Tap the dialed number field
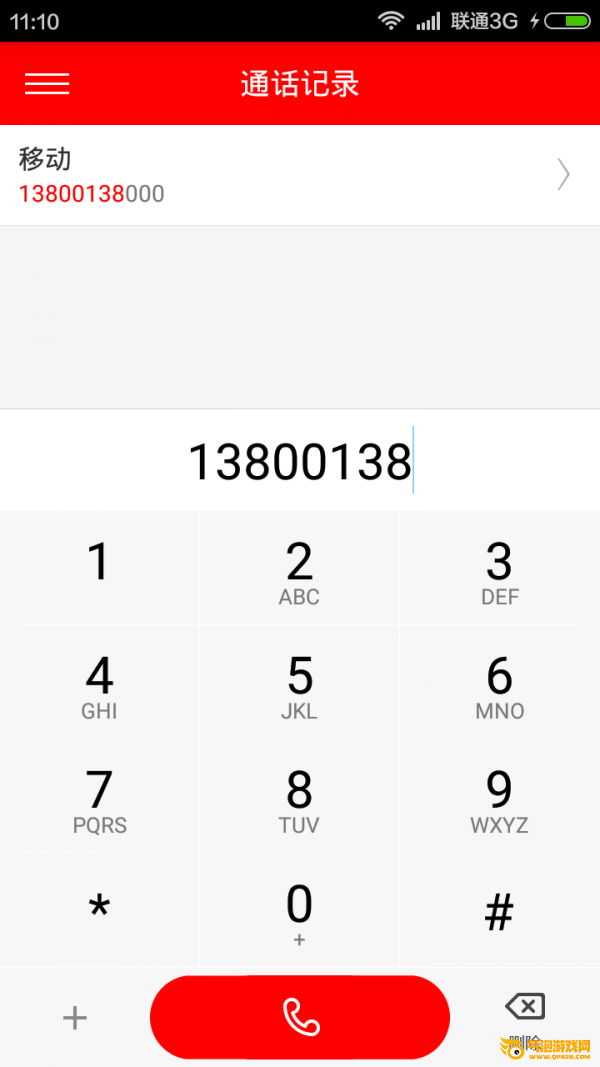This screenshot has width=600, height=1067. [300, 461]
